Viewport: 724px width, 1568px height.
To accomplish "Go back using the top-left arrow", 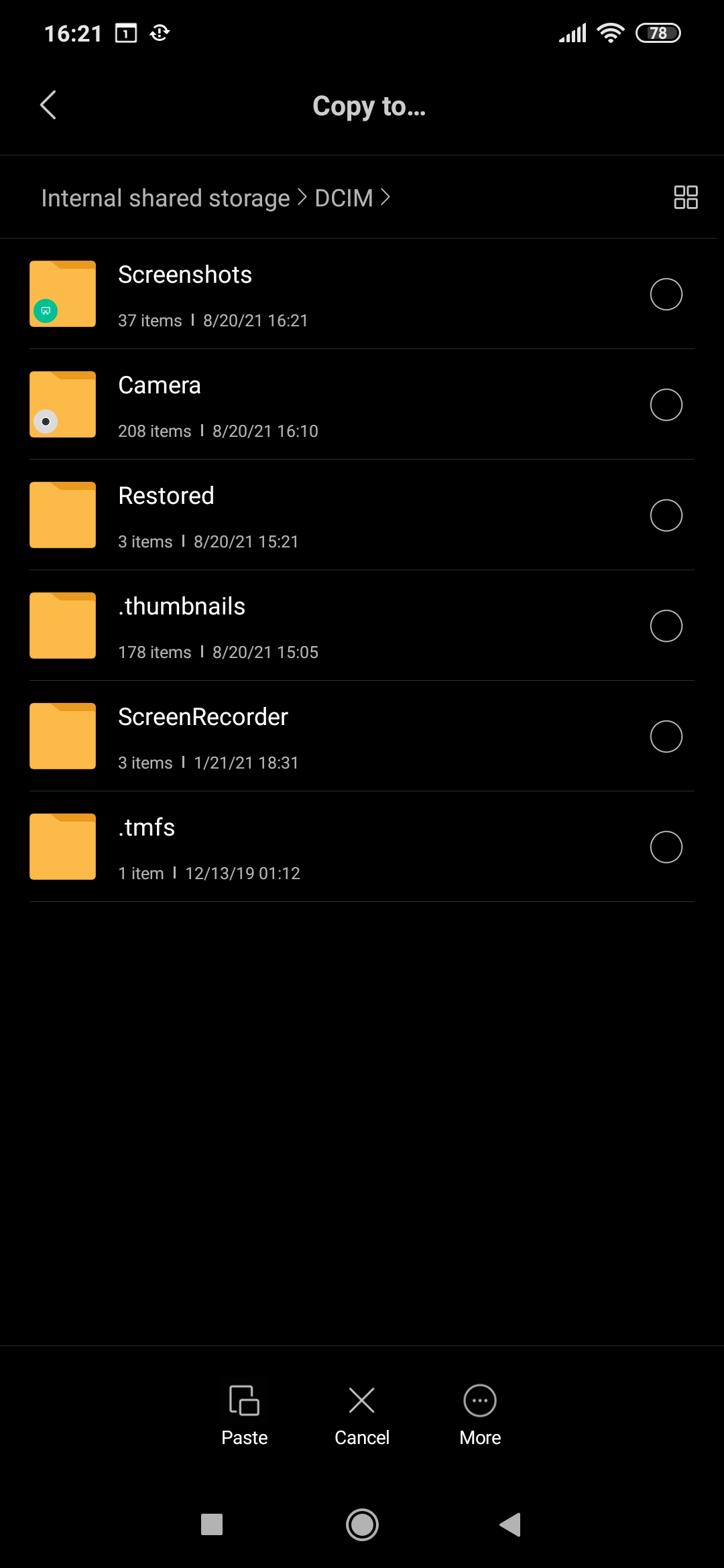I will coord(48,105).
